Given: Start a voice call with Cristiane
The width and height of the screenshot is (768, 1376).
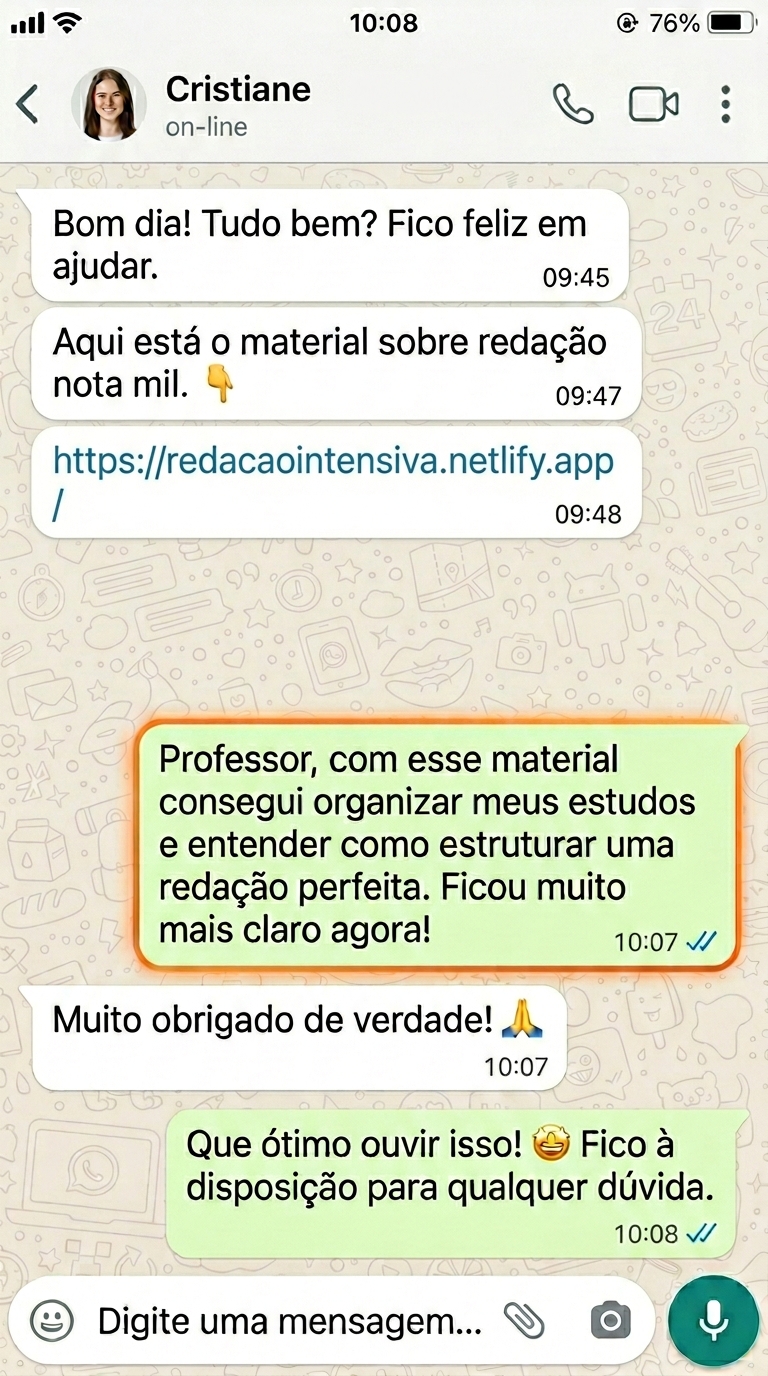Looking at the screenshot, I should (x=573, y=103).
